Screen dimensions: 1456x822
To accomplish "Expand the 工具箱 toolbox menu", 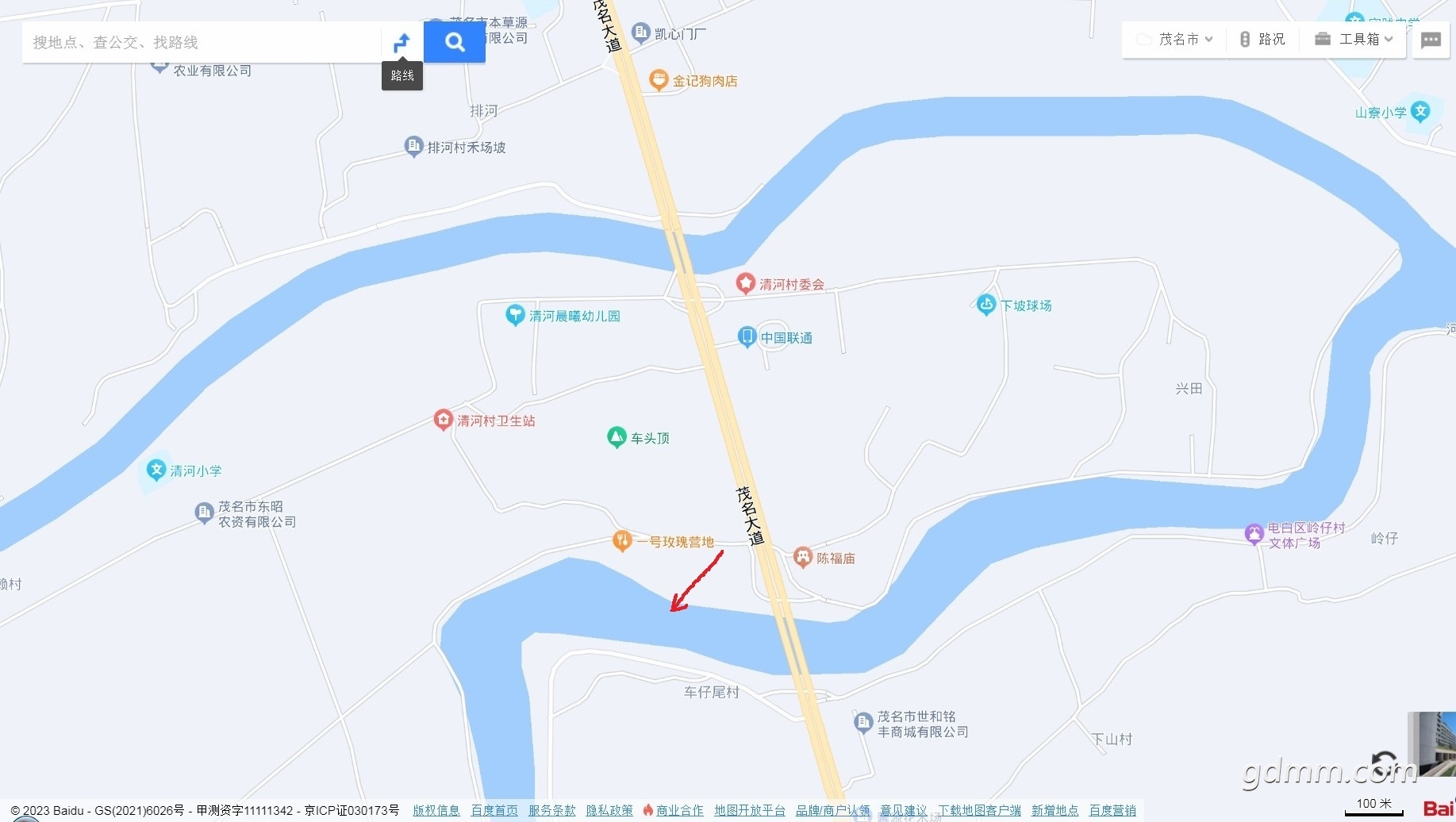I will [1354, 39].
